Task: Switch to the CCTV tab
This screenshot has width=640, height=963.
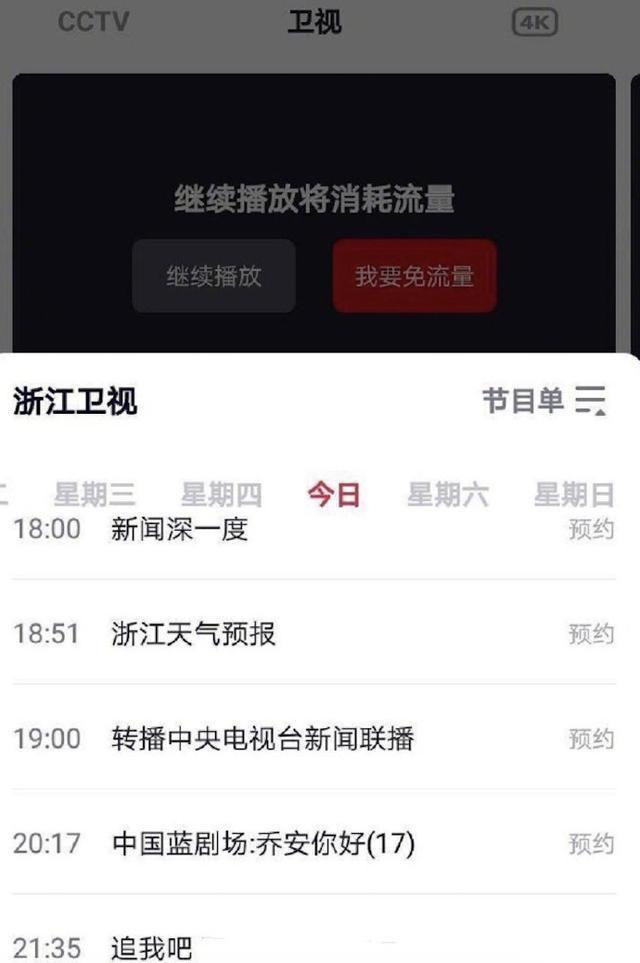Action: pos(93,23)
